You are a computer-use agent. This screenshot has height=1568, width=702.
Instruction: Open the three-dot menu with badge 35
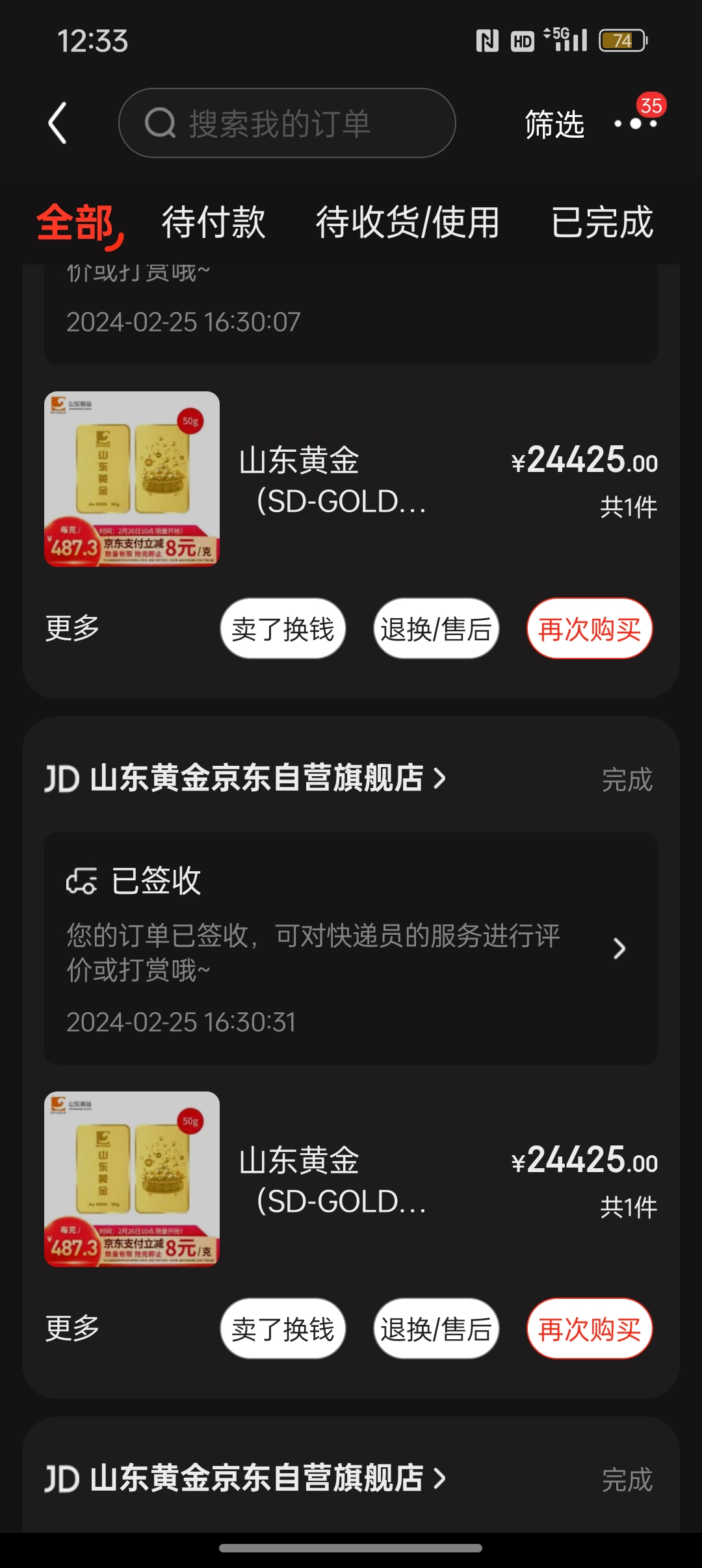[x=636, y=123]
